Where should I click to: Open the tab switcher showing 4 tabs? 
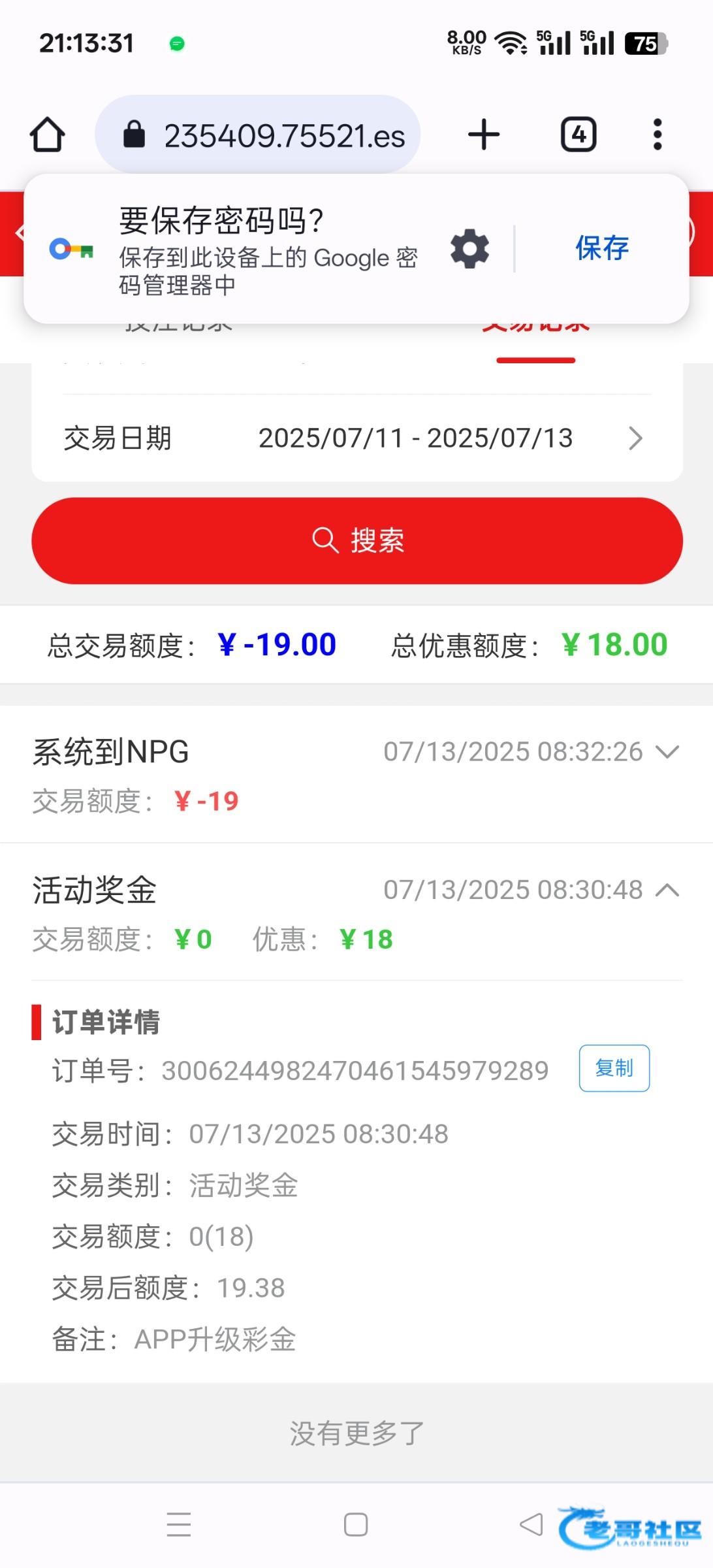tap(578, 135)
